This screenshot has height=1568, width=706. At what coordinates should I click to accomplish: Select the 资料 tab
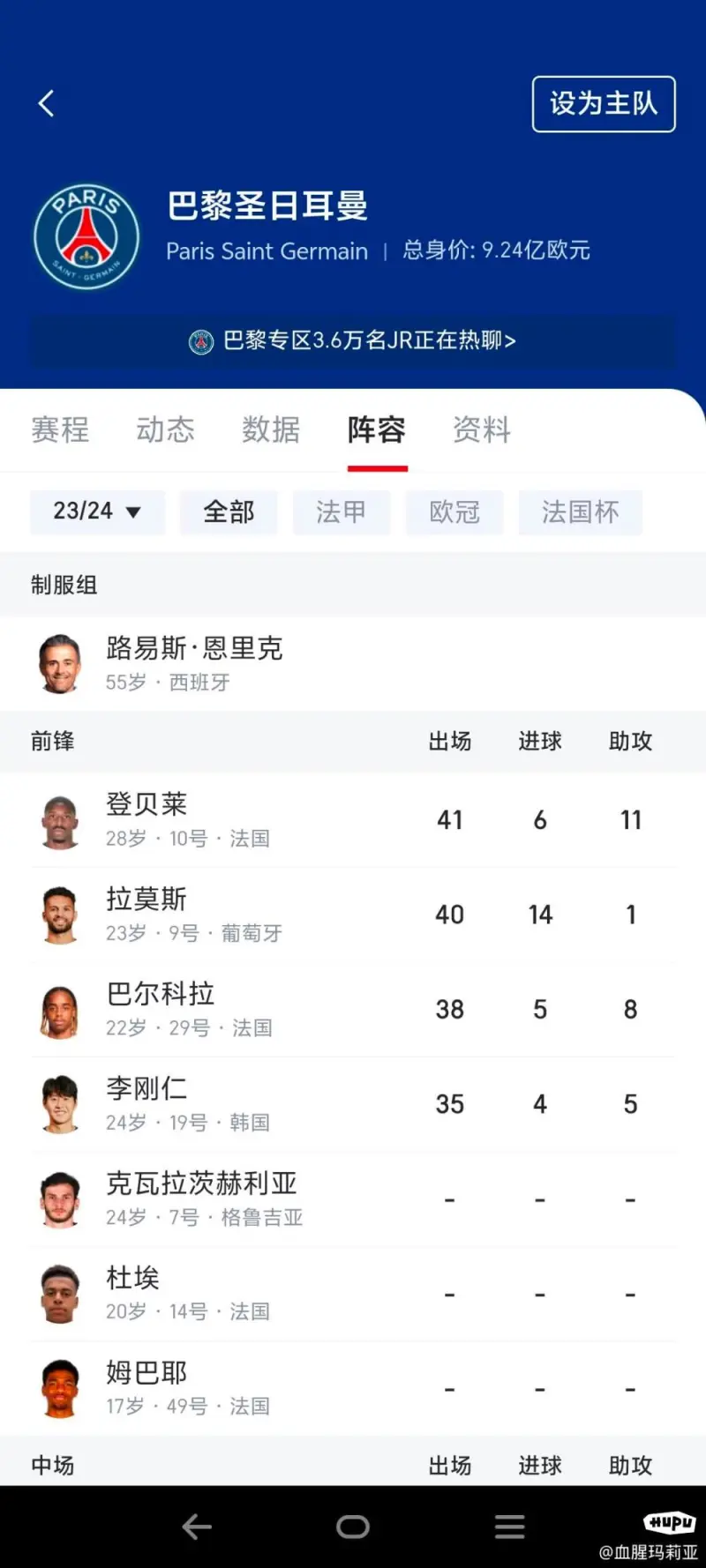click(x=482, y=429)
